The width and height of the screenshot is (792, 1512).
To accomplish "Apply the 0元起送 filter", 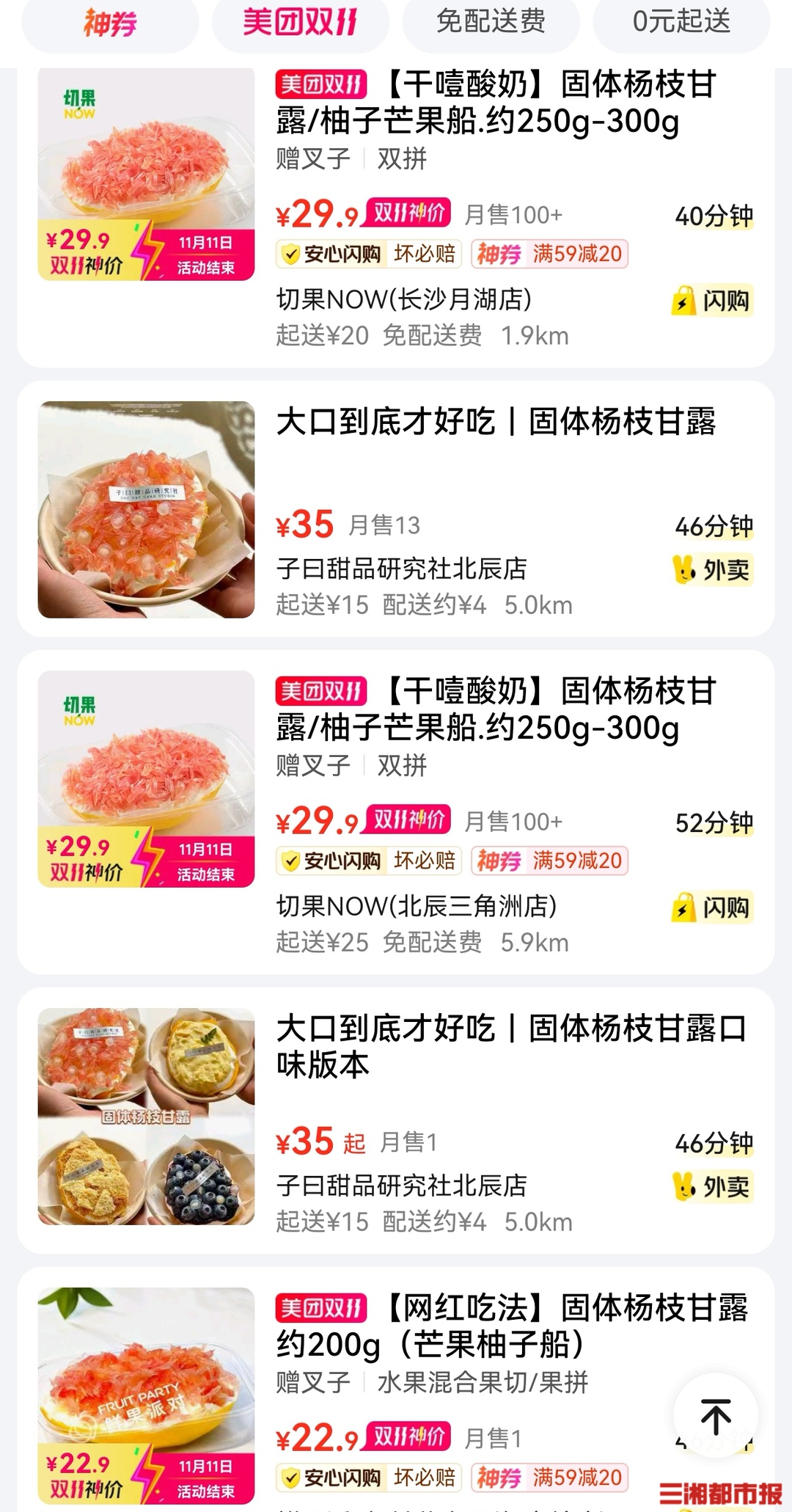I will (x=681, y=23).
